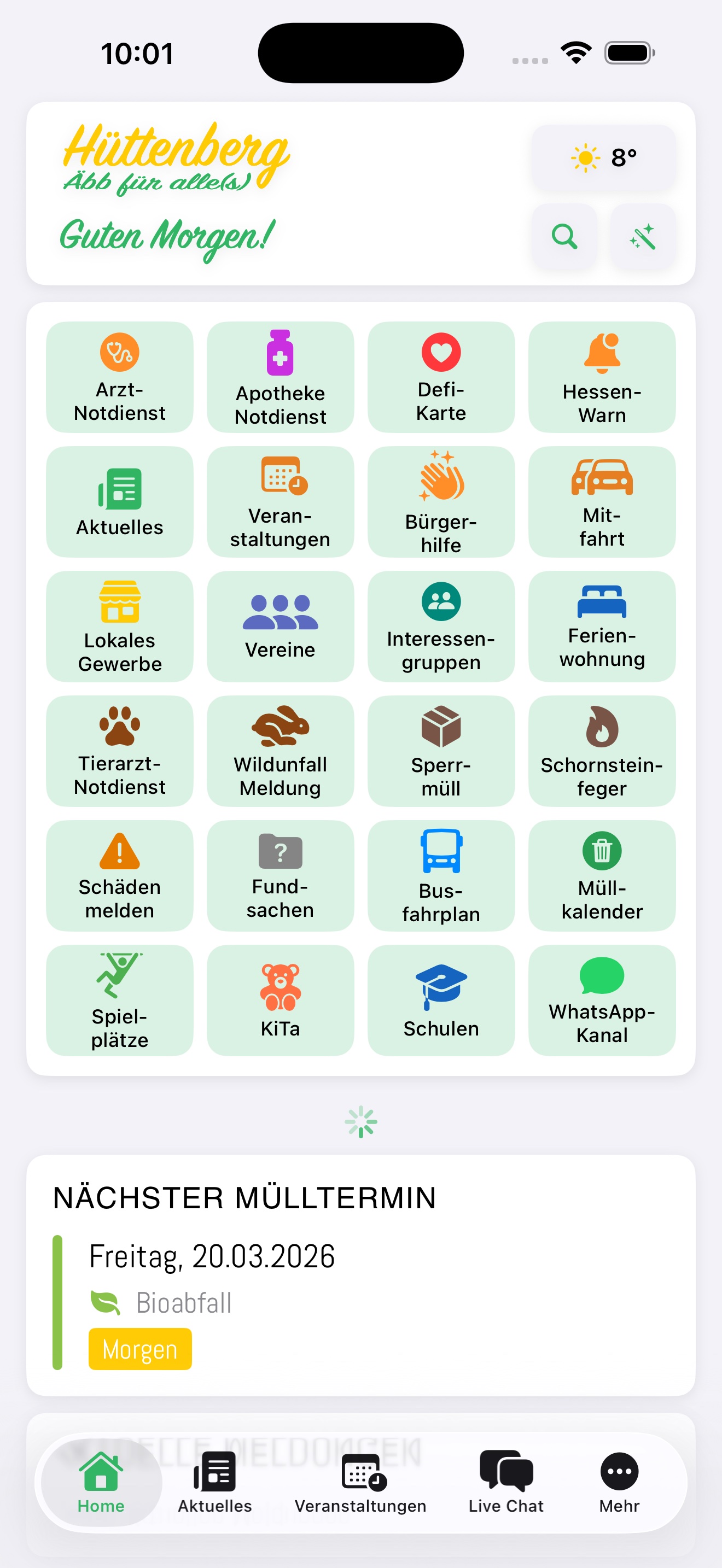
Task: Open the Arzt-Notdienst emergency doctor tile
Action: pyautogui.click(x=119, y=377)
